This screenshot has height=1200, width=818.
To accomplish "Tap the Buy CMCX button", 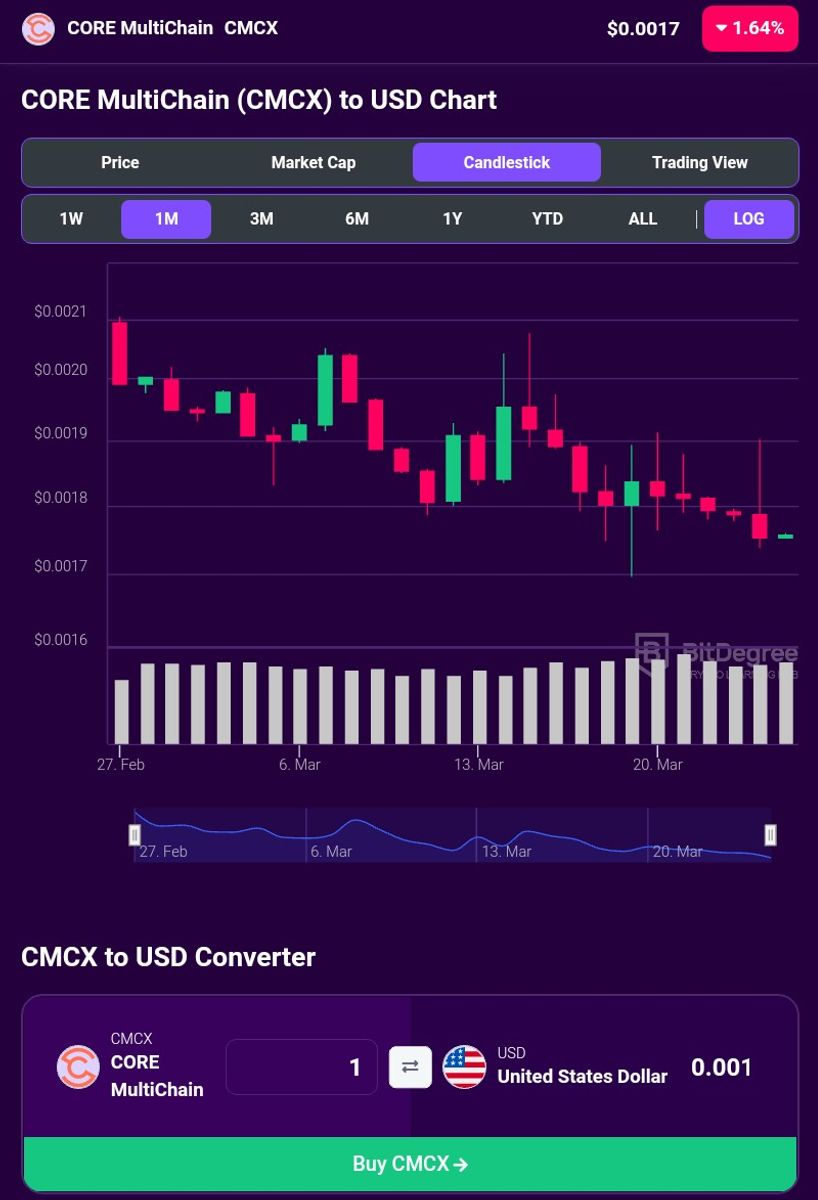I will 410,1164.
